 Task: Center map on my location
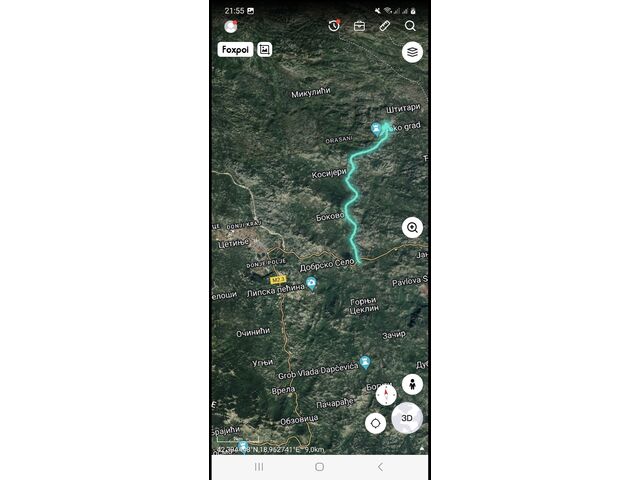coord(376,423)
